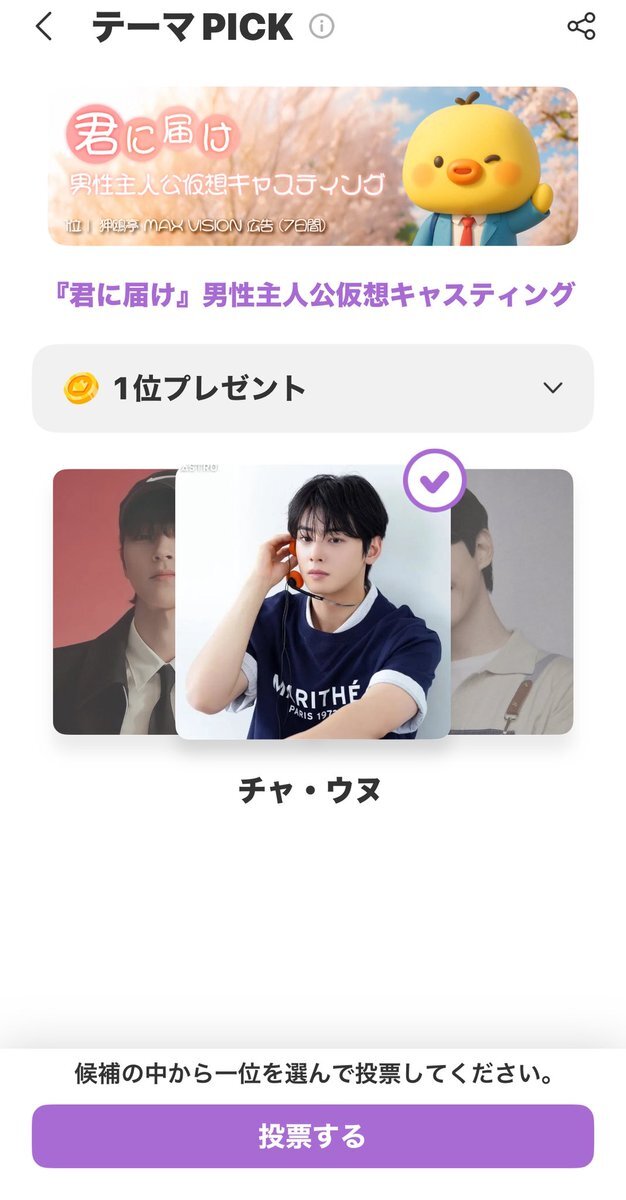Select the candidate card with red background
Viewport: 626px width, 1200px height.
point(112,600)
